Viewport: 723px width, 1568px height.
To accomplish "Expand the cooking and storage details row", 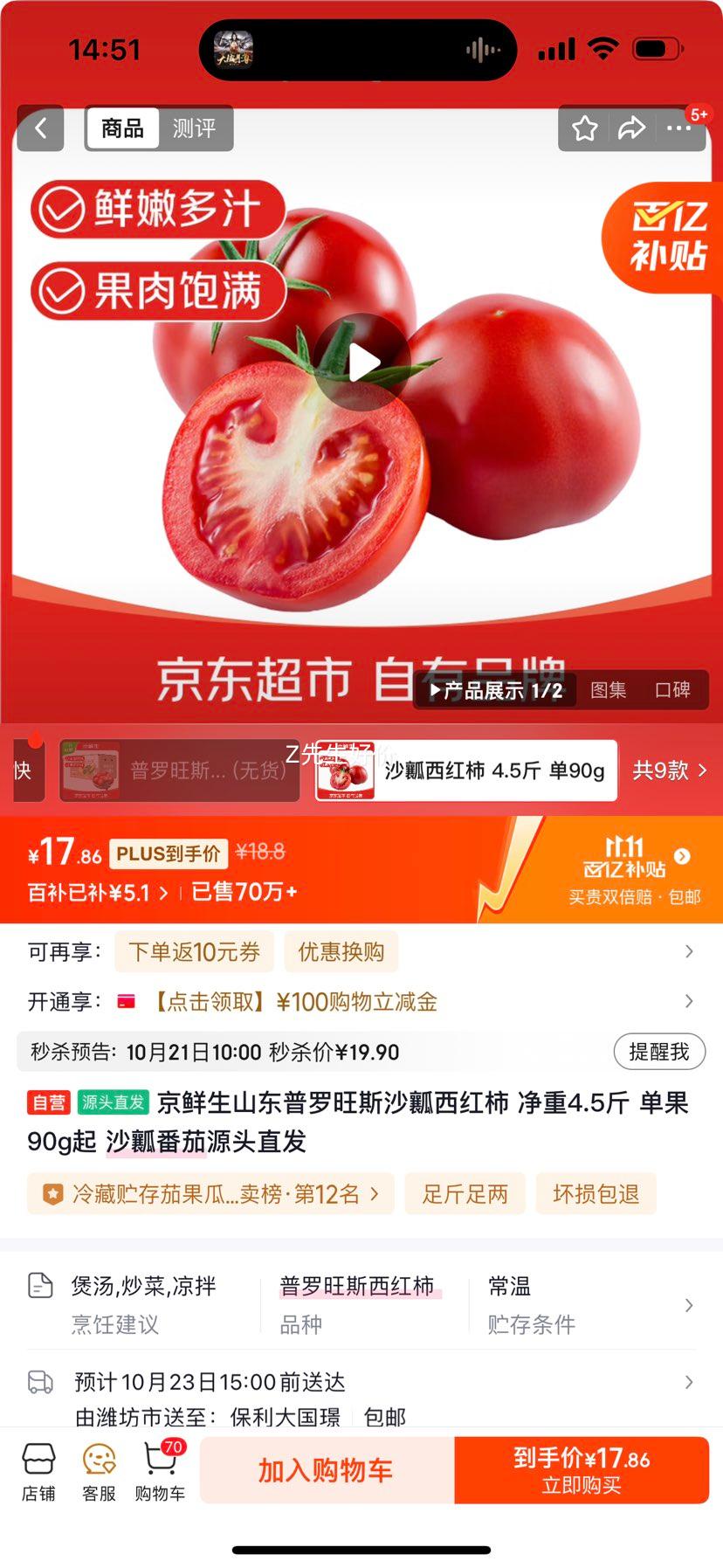I will tap(688, 1305).
